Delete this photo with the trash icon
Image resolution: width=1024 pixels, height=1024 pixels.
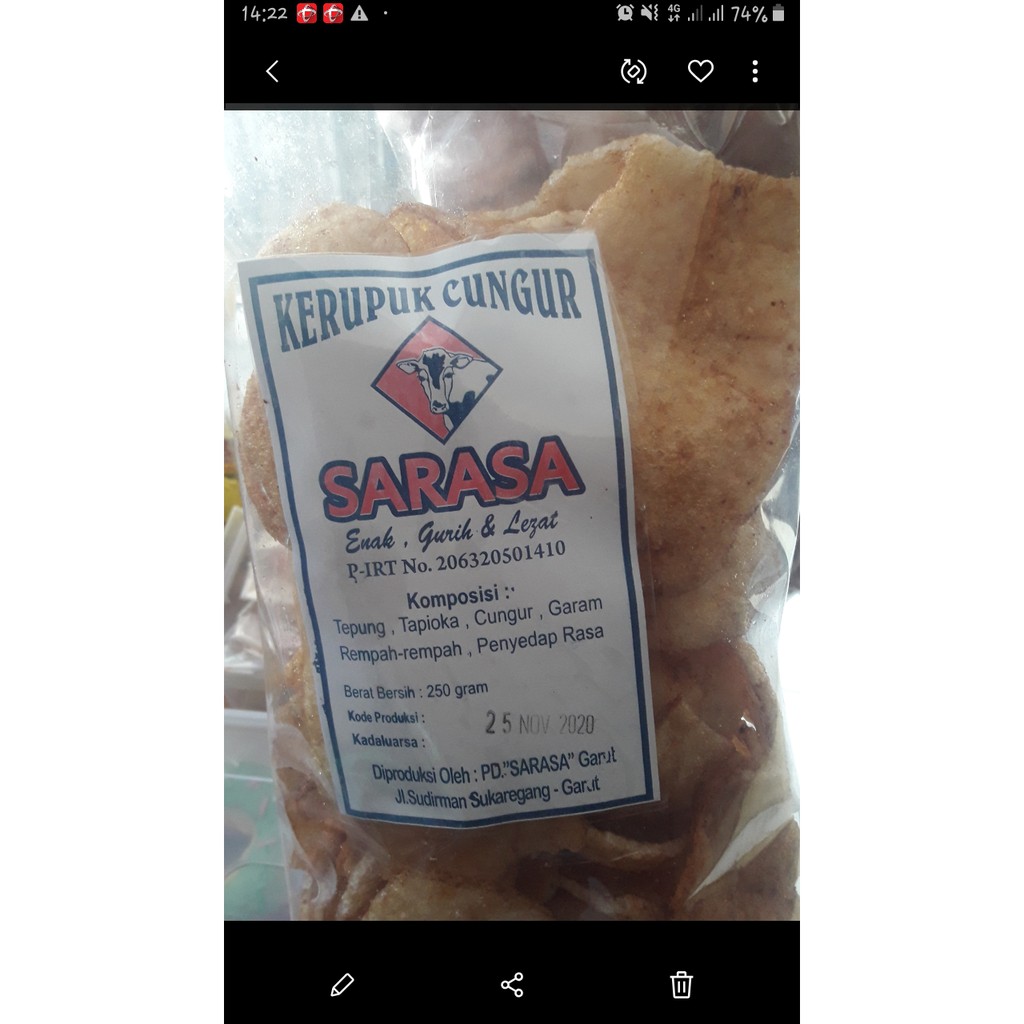coord(681,984)
